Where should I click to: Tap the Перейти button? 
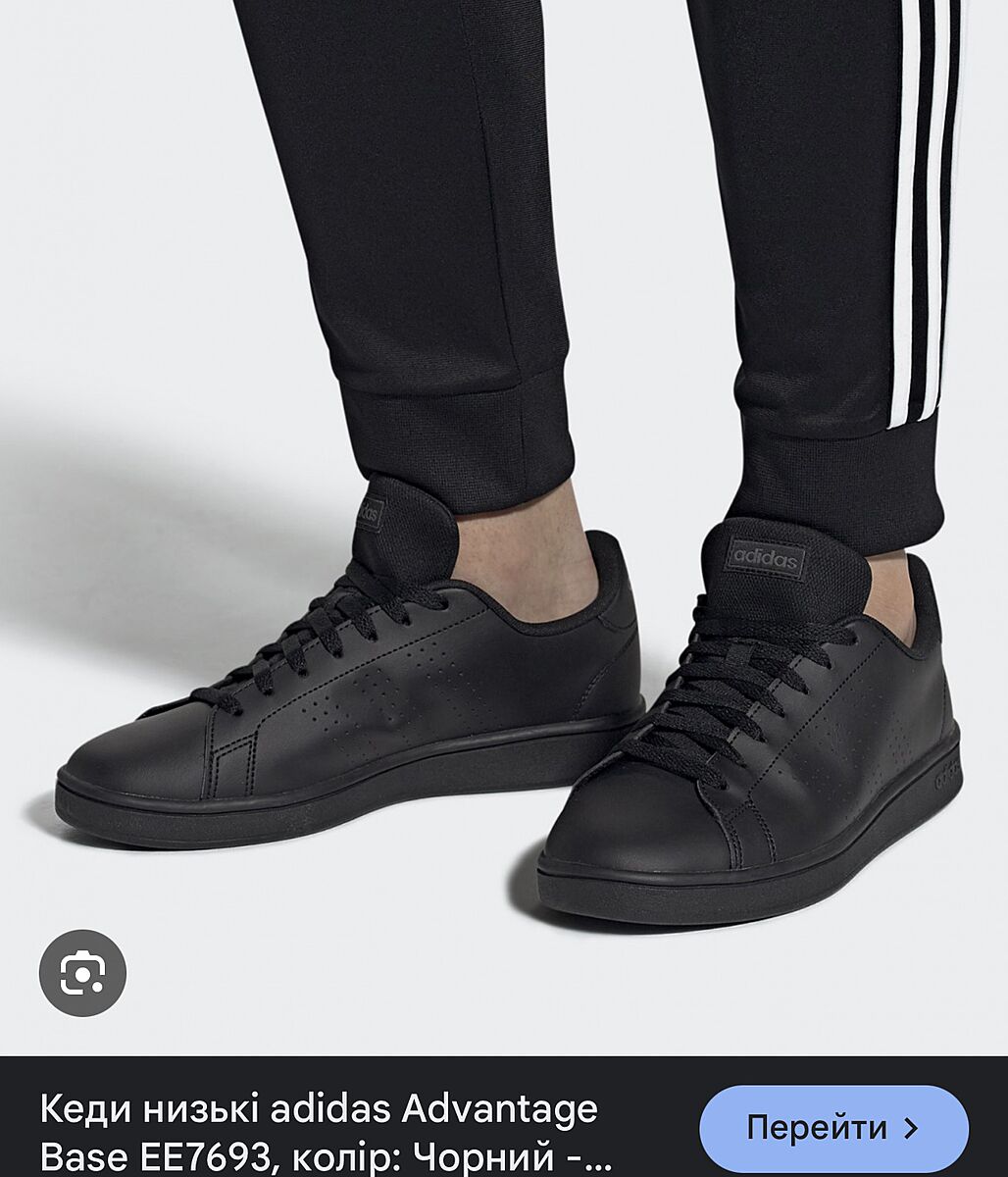tap(832, 1126)
